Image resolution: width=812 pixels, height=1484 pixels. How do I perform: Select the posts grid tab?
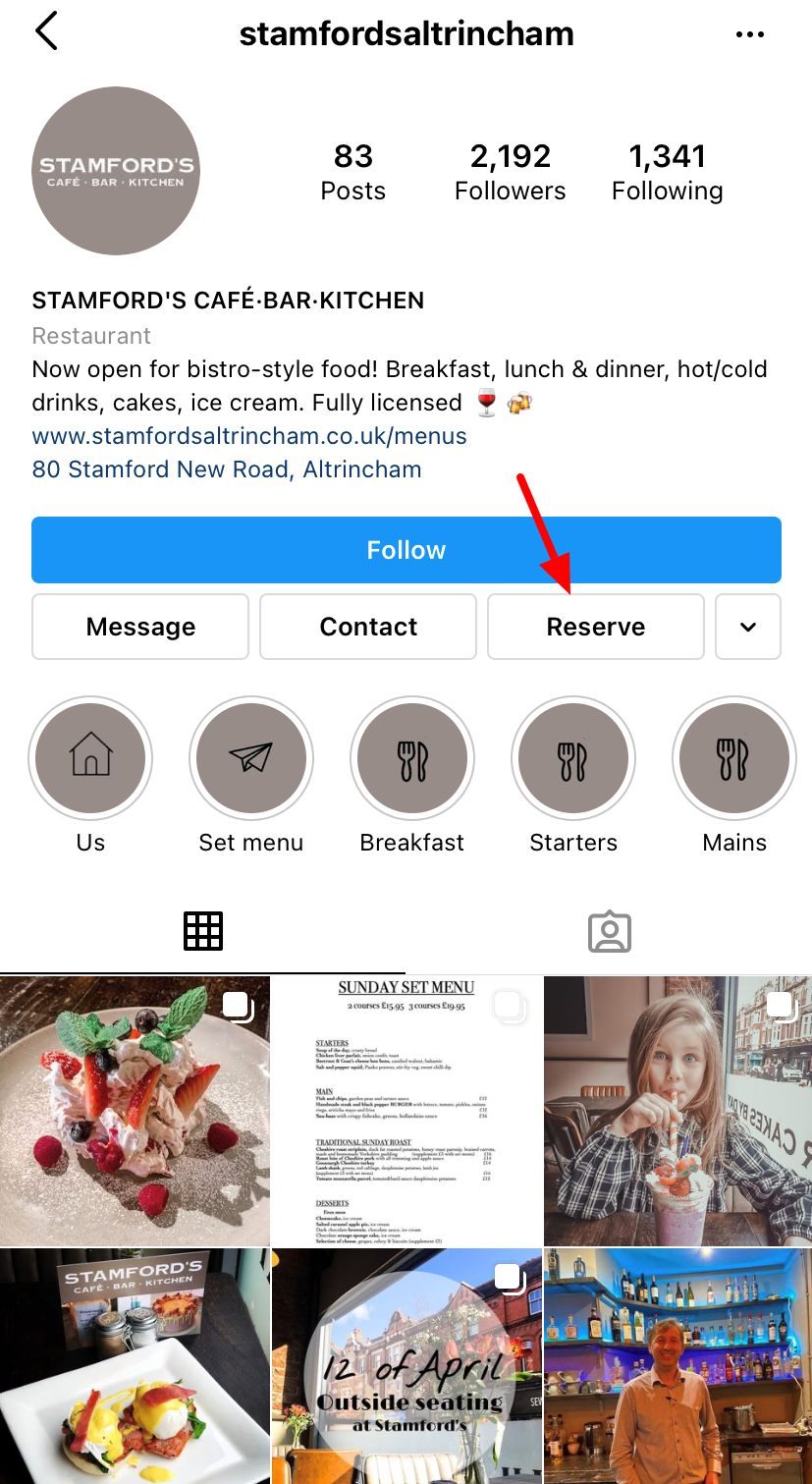[x=203, y=931]
